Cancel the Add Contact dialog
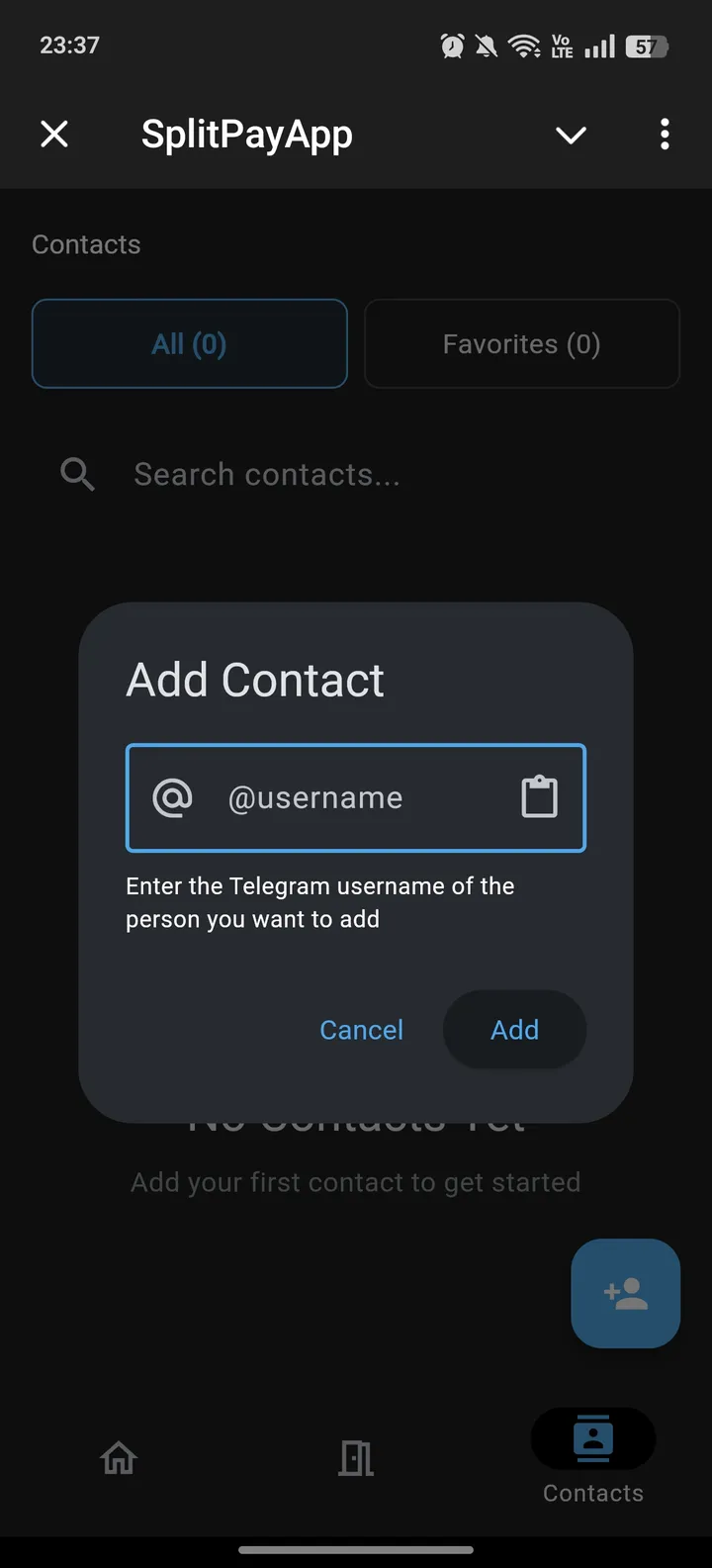Viewport: 712px width, 1568px height. click(361, 1029)
